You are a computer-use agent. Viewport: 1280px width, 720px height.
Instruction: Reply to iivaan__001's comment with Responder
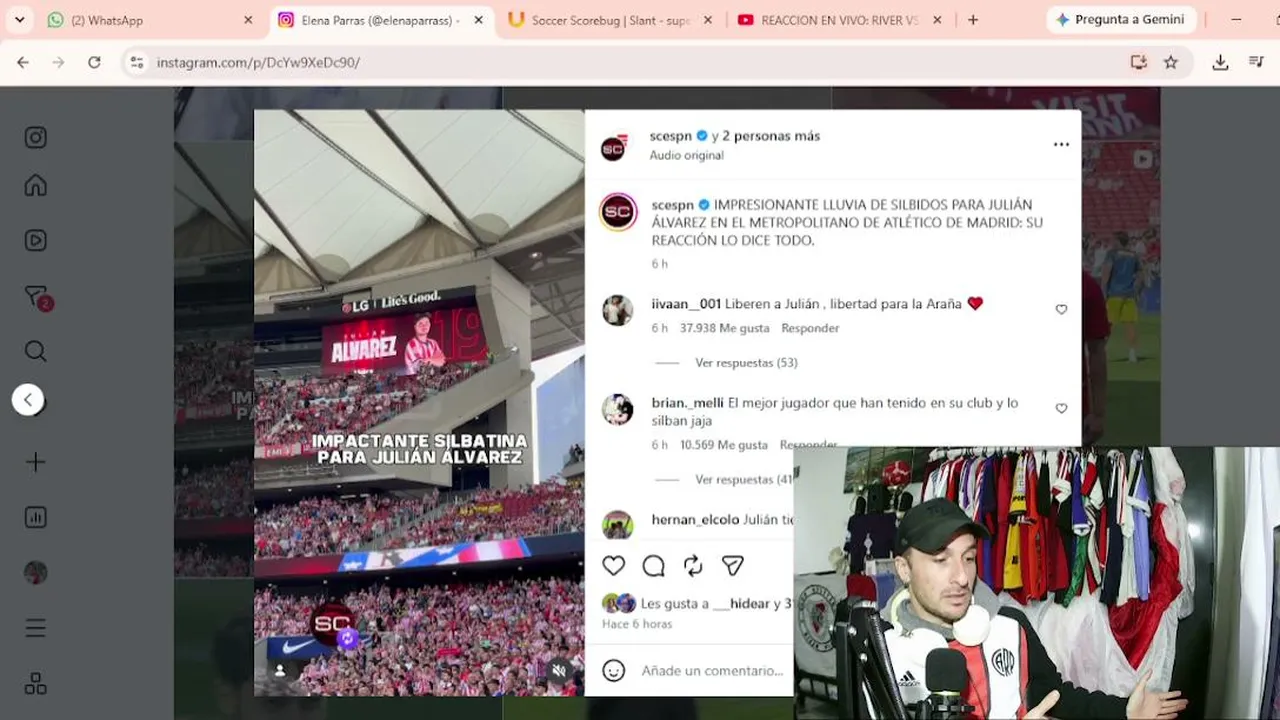point(810,328)
